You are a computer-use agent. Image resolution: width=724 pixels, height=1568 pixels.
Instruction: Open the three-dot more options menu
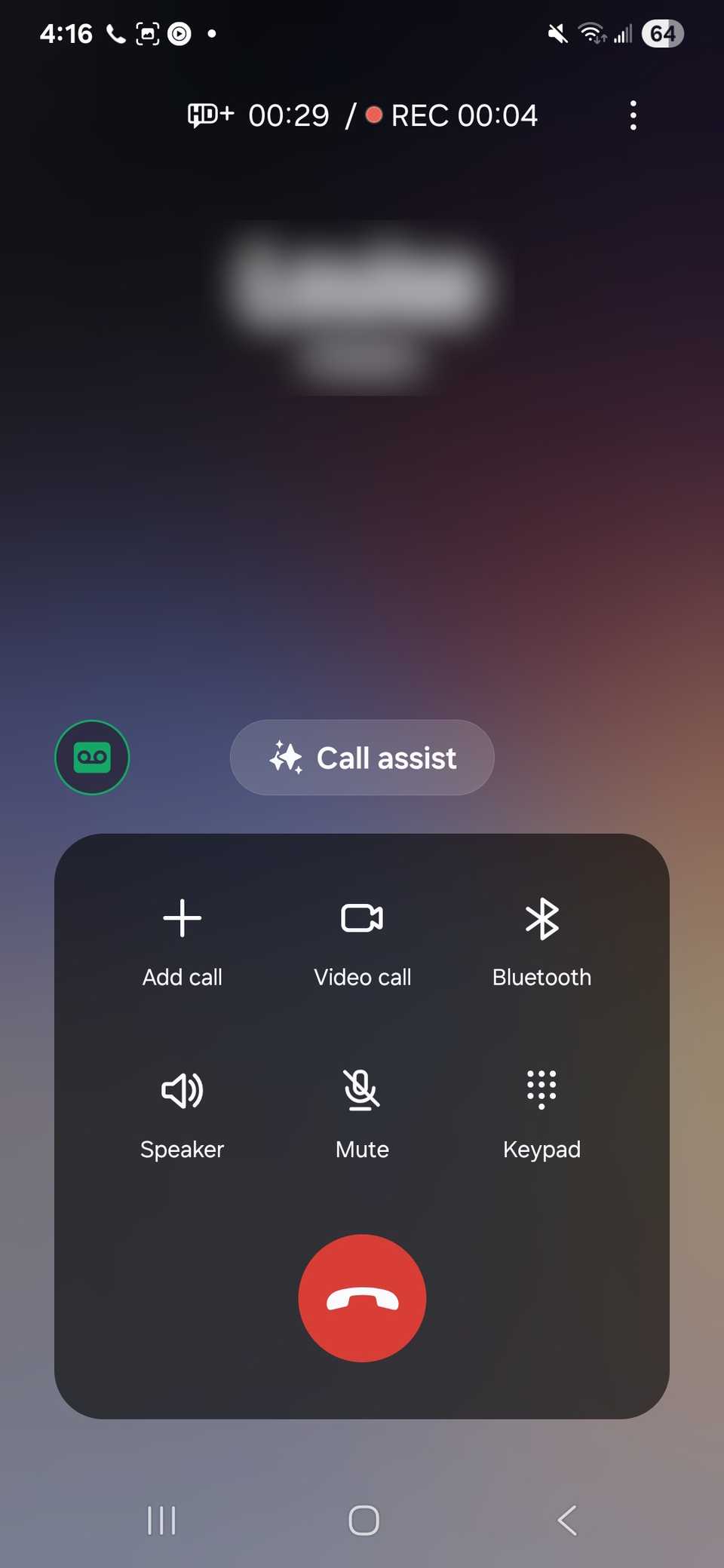tap(633, 115)
